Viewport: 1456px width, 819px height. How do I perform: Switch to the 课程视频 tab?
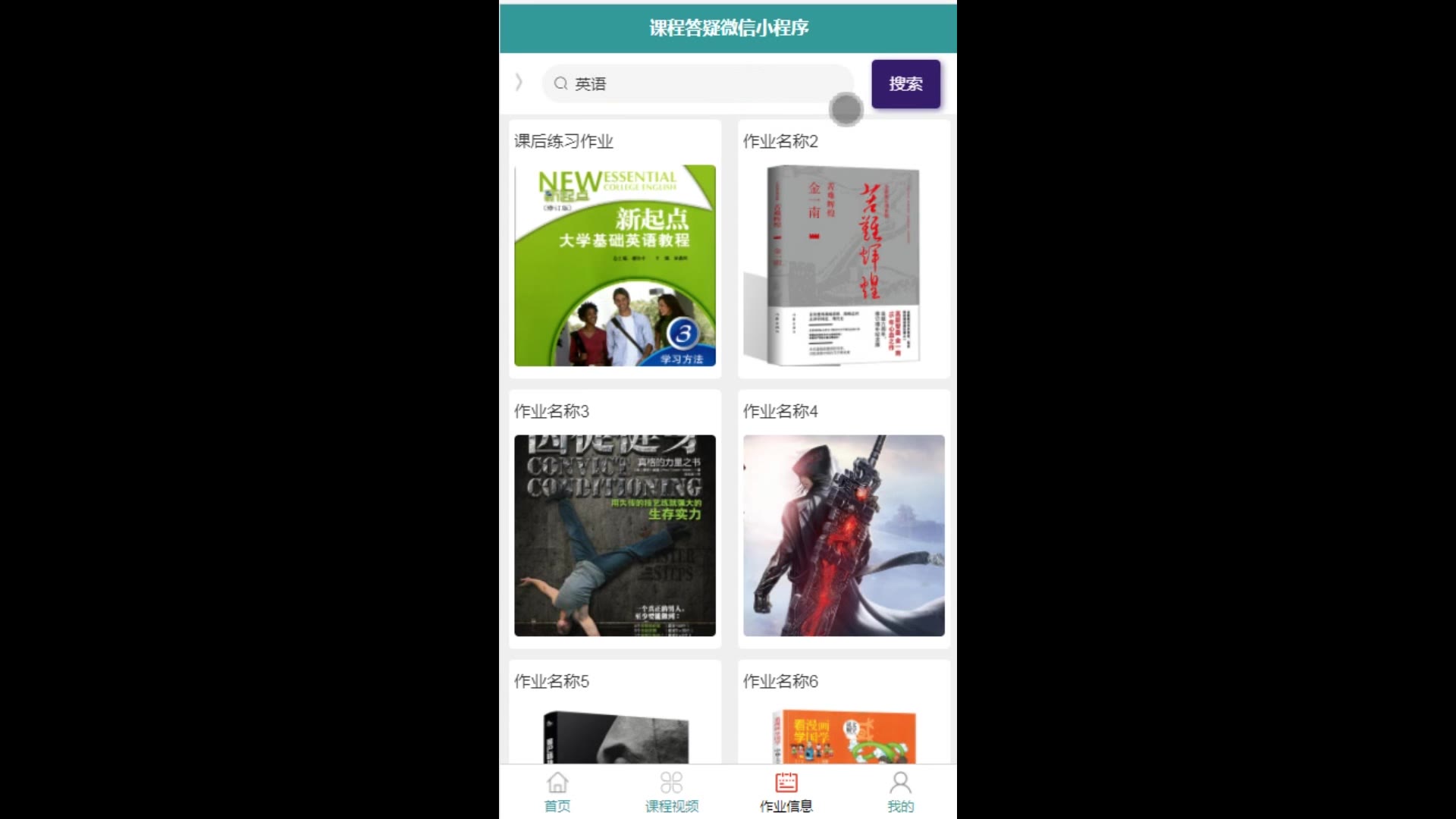coord(671,792)
